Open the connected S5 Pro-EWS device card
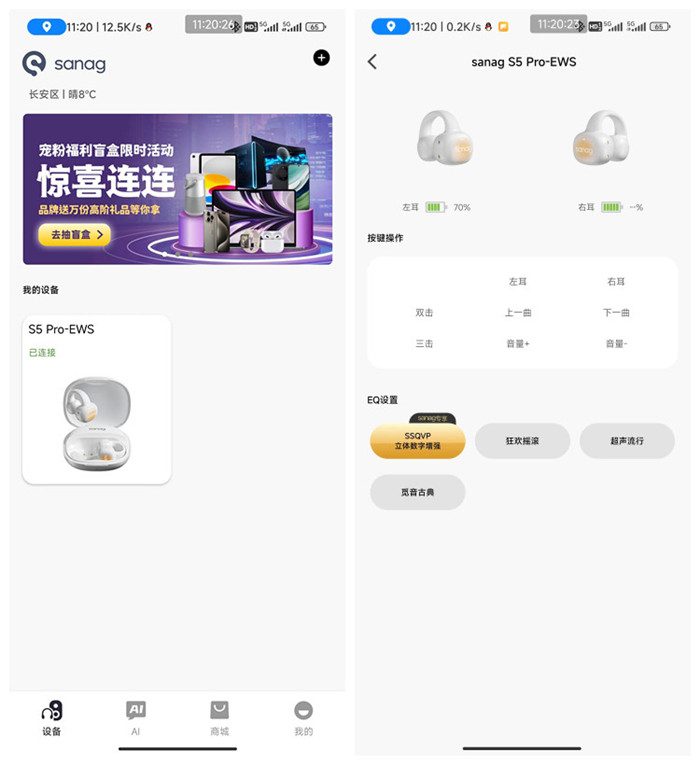 pos(97,399)
